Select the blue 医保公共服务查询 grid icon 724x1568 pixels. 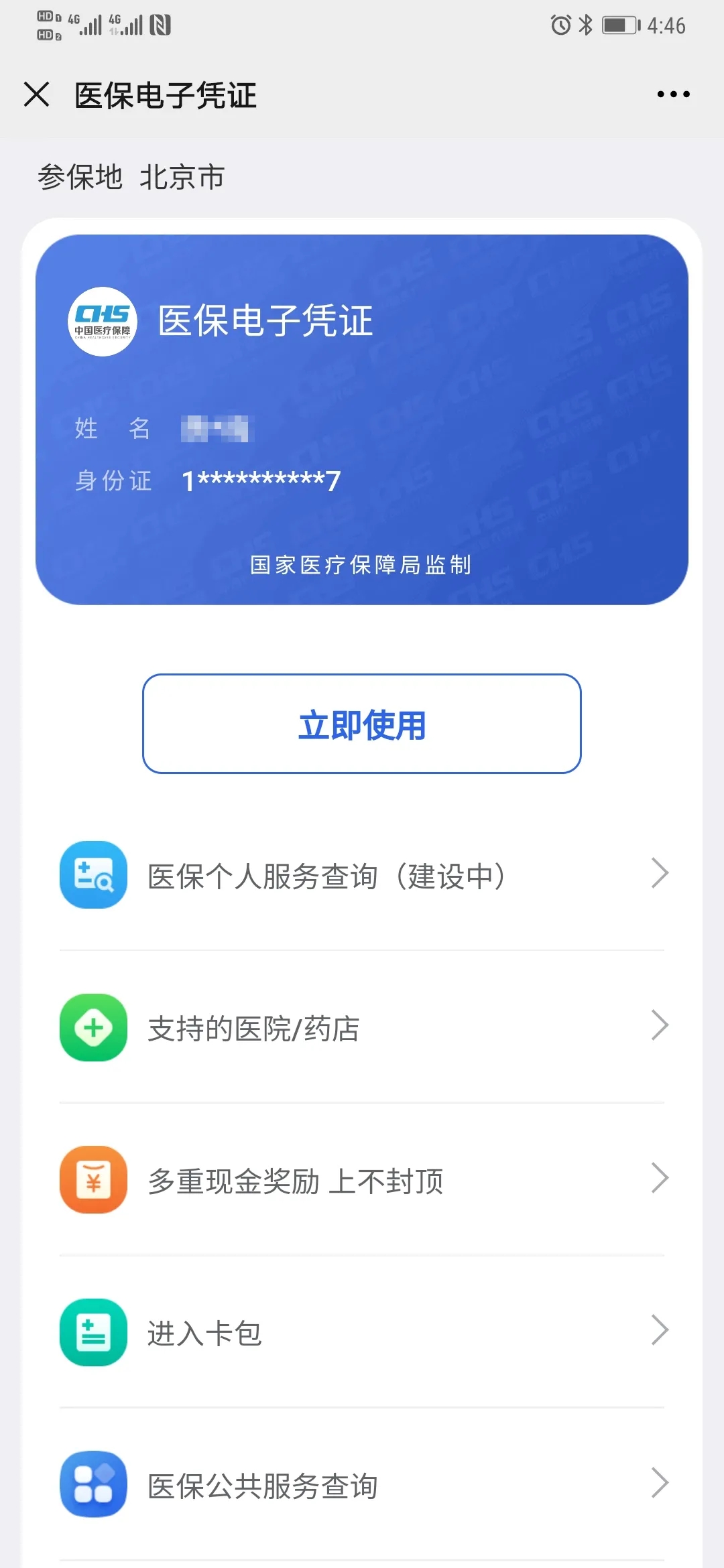(94, 1484)
